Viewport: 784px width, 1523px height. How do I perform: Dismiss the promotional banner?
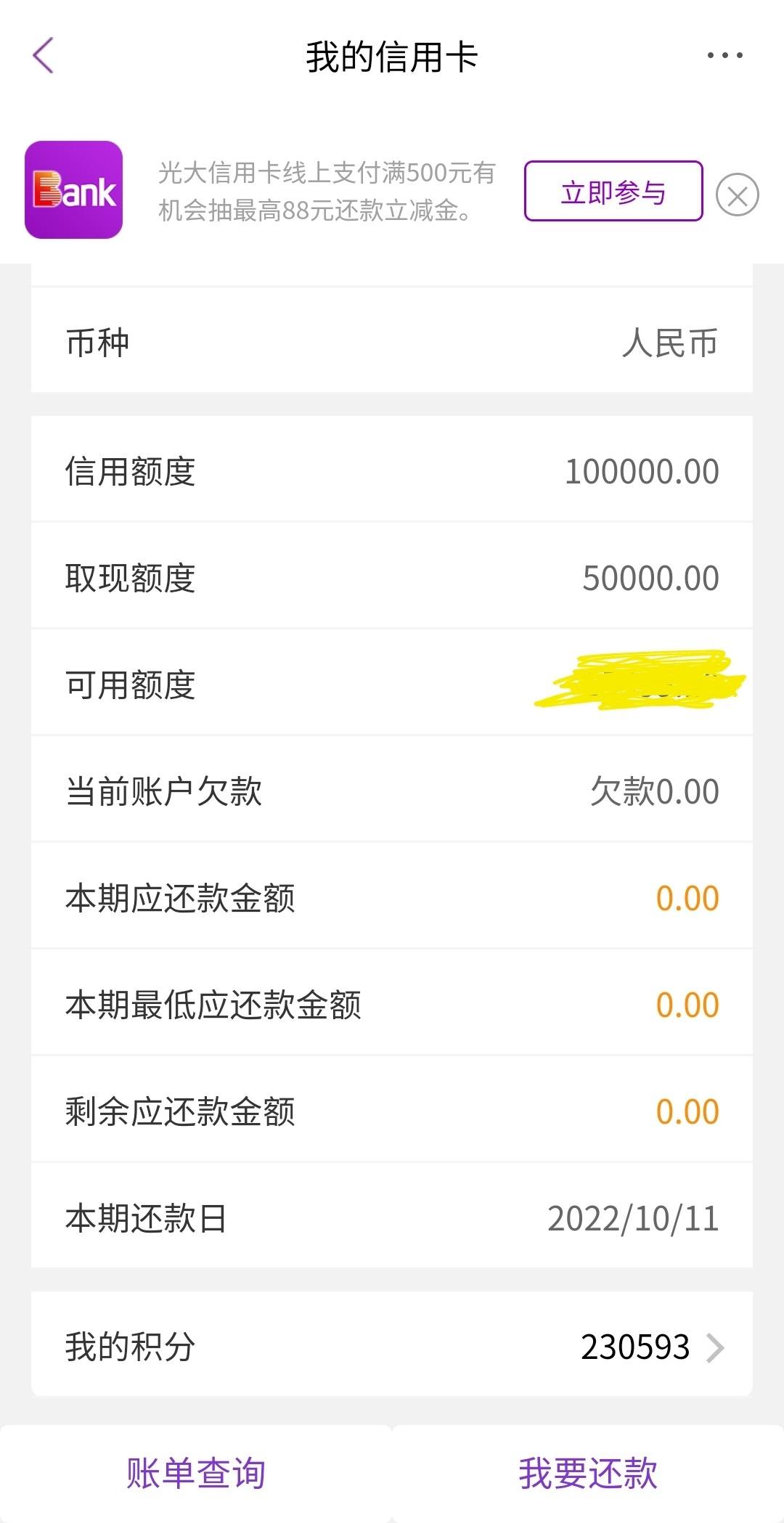point(737,195)
